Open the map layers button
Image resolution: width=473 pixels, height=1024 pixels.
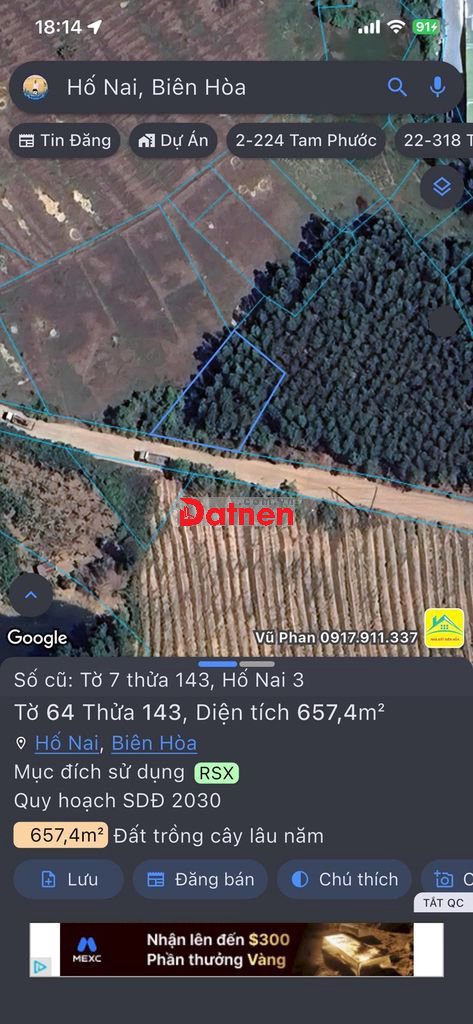coord(442,187)
